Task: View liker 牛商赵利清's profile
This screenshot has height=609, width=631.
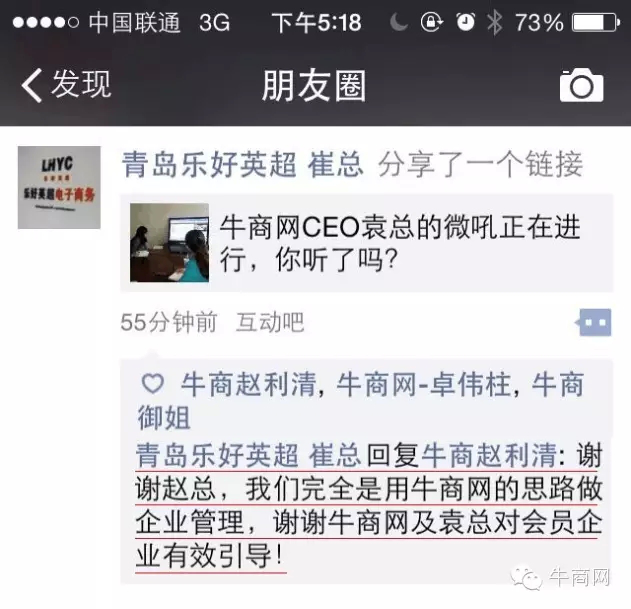Action: (248, 384)
